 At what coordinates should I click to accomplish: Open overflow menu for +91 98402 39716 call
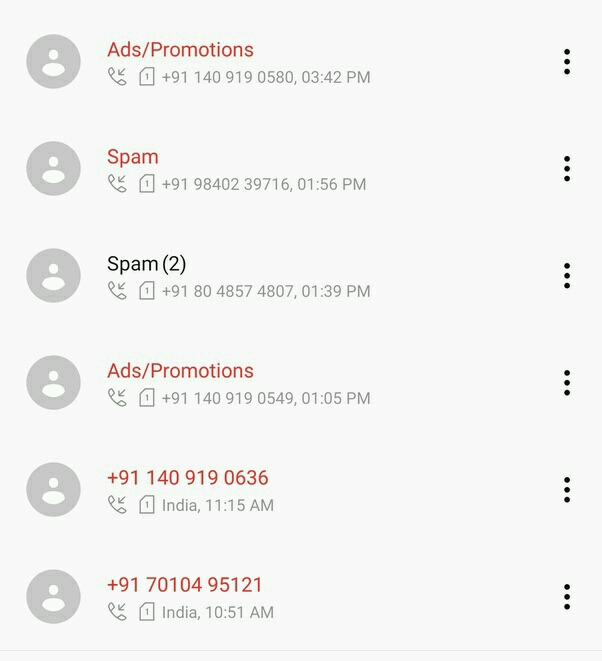point(567,169)
